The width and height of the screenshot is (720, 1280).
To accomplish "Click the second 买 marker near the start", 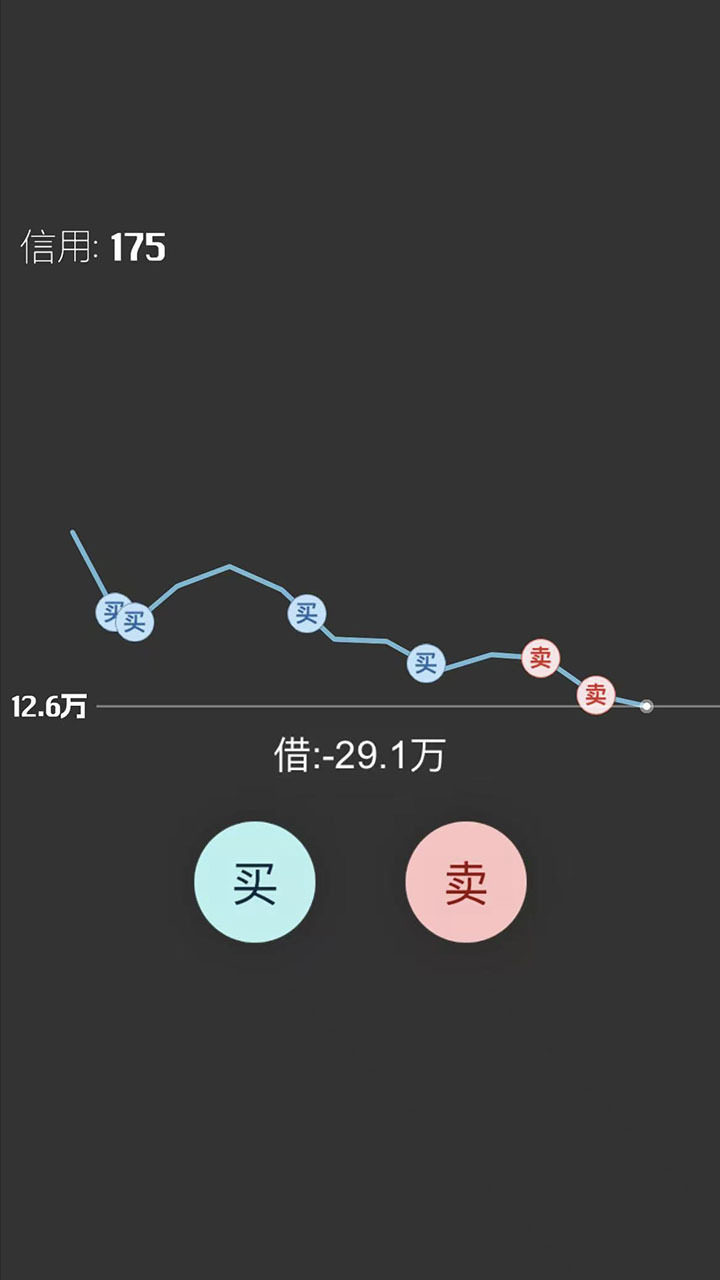I will click(137, 622).
